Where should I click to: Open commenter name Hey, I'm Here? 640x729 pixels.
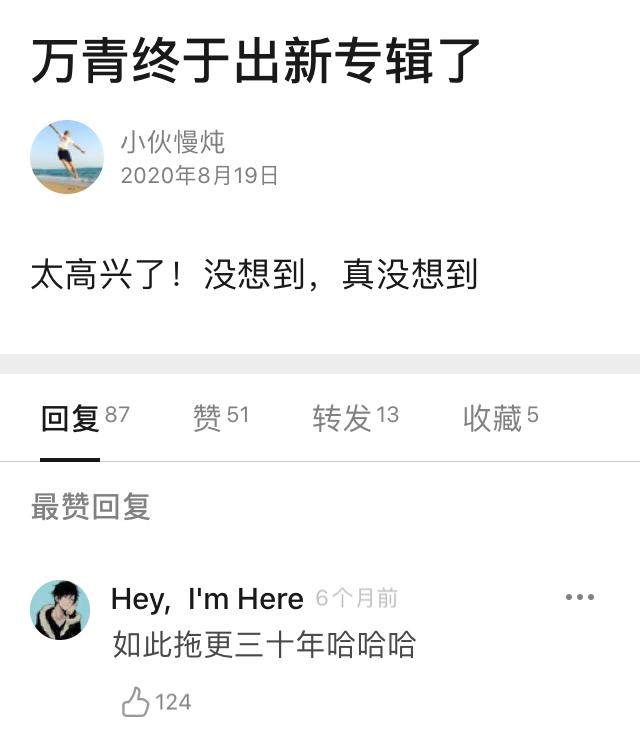(207, 599)
